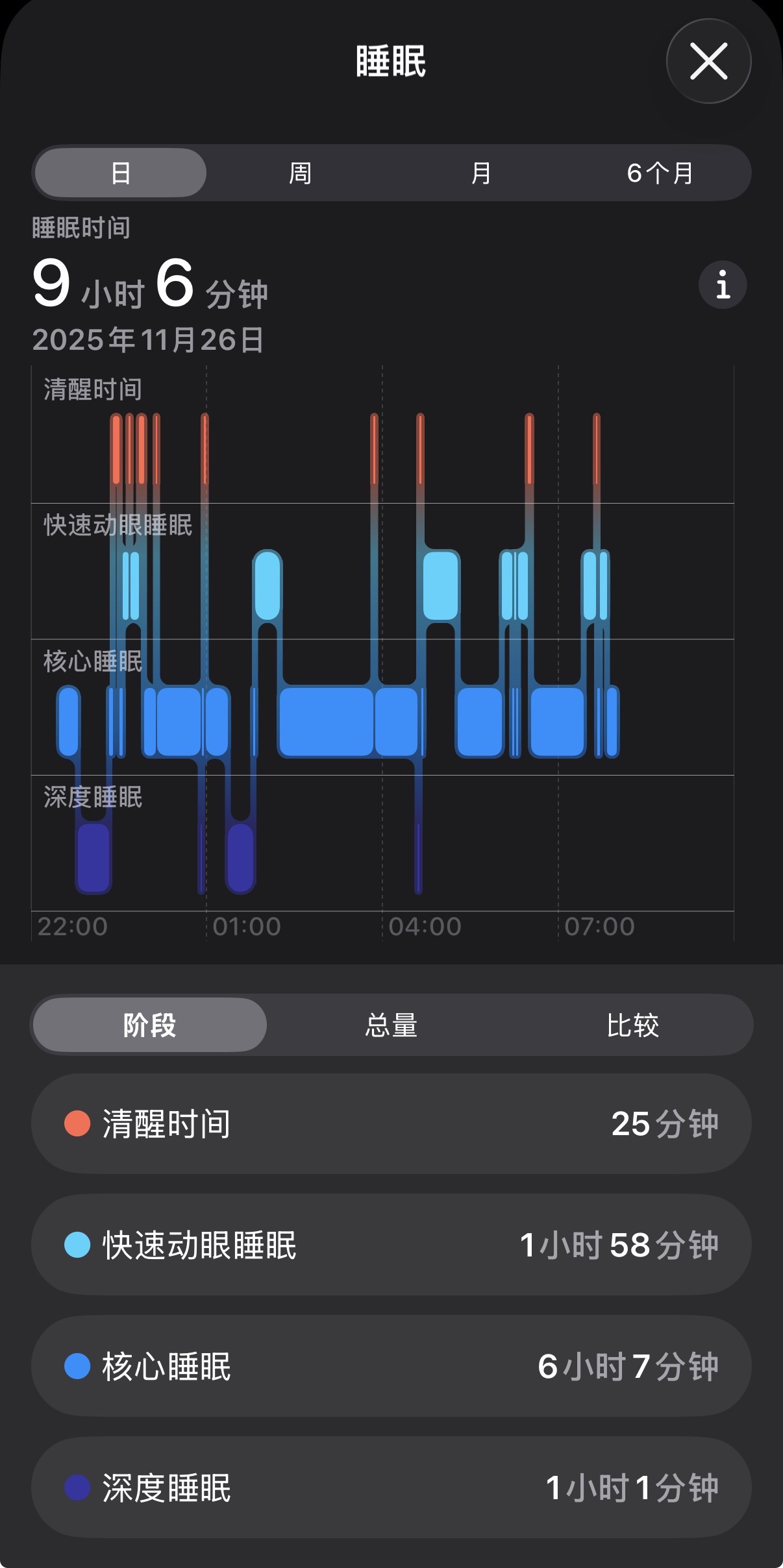Switch to the 周 view
This screenshot has height=1568, width=783.
click(x=300, y=173)
